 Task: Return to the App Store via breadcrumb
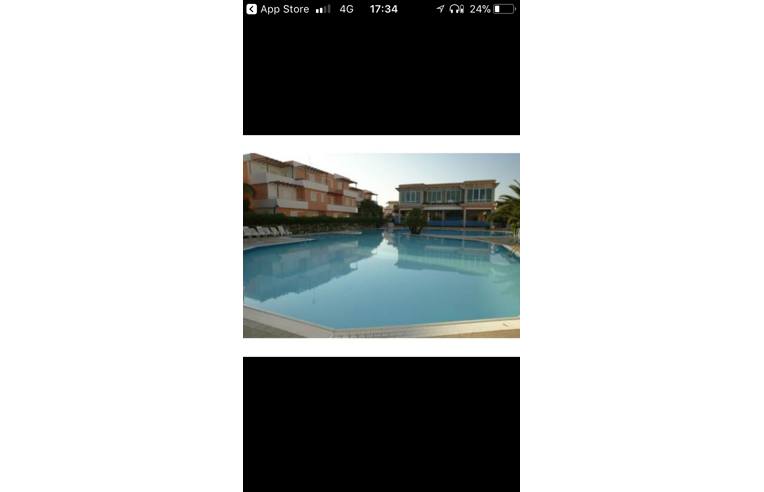tap(277, 9)
